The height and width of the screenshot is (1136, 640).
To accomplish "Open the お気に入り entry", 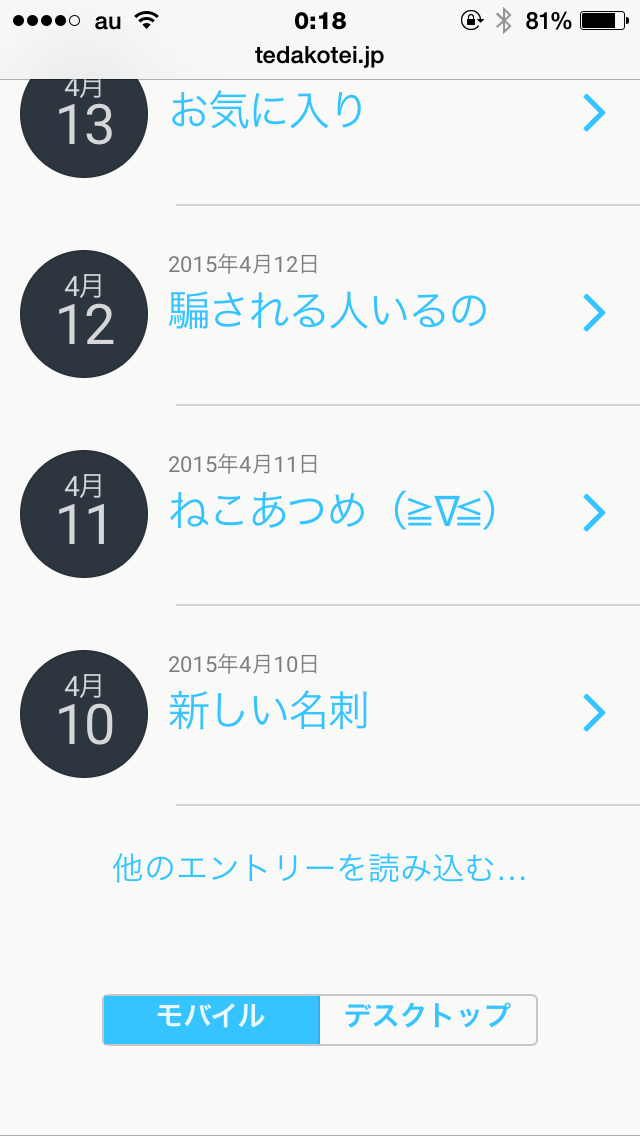I will tap(266, 111).
